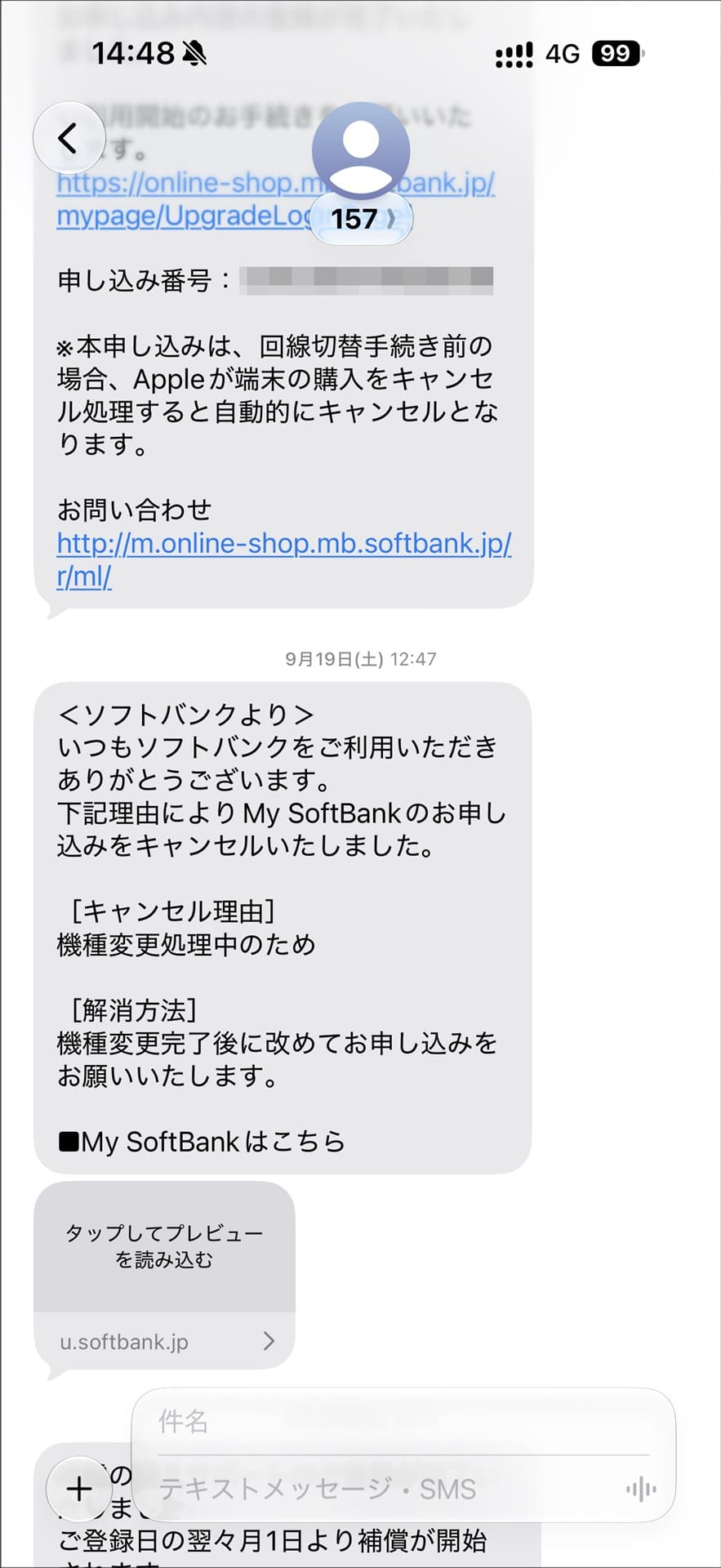
Task: Record an audio message with waveform icon
Action: (x=641, y=1489)
